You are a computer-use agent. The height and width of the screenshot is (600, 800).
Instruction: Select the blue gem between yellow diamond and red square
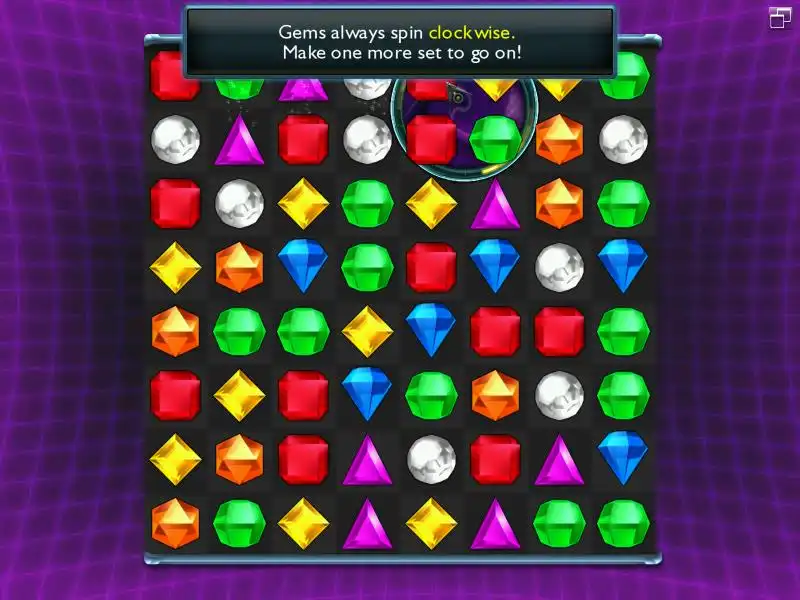(431, 329)
